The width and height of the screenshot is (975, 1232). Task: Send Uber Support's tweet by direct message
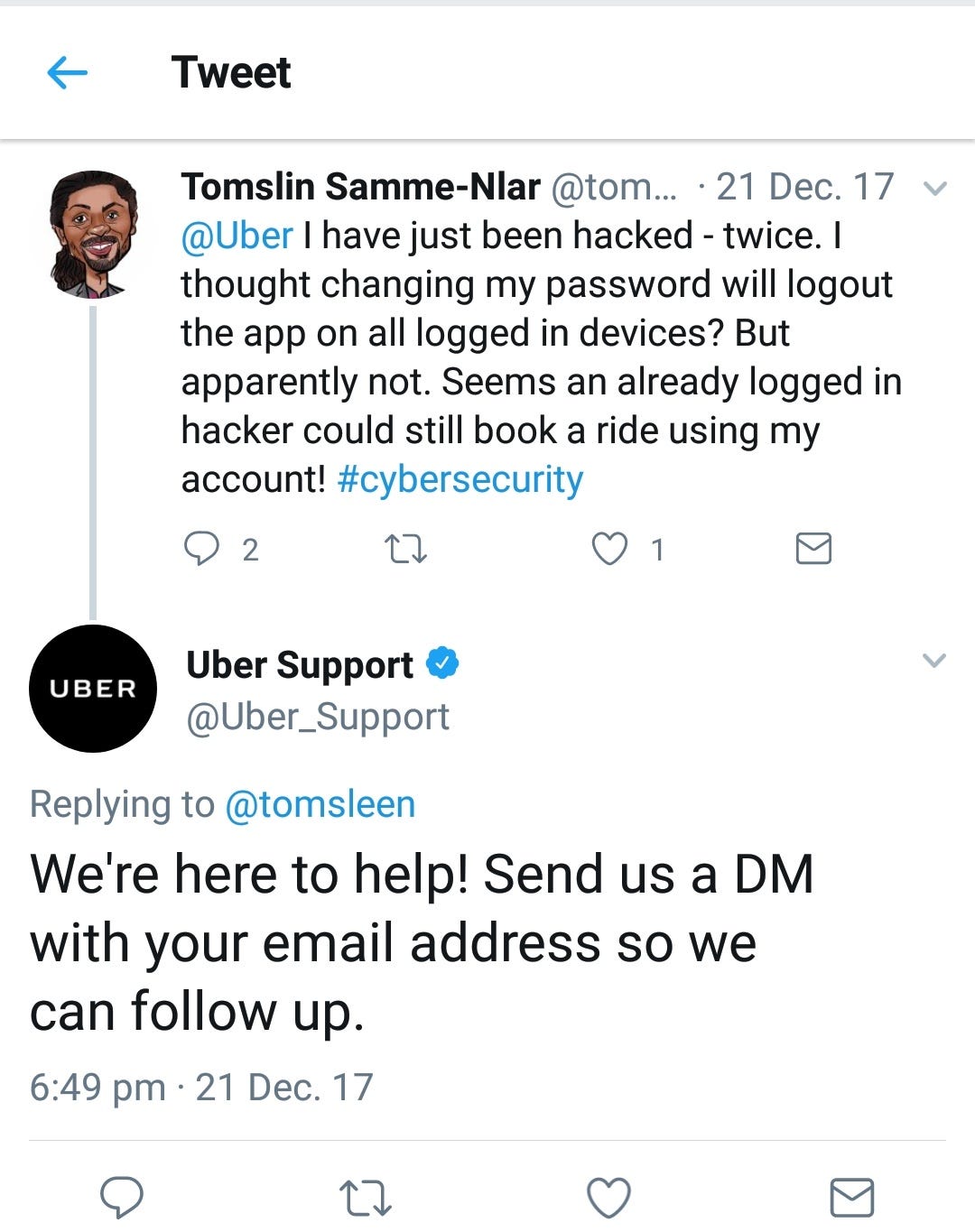[851, 1198]
